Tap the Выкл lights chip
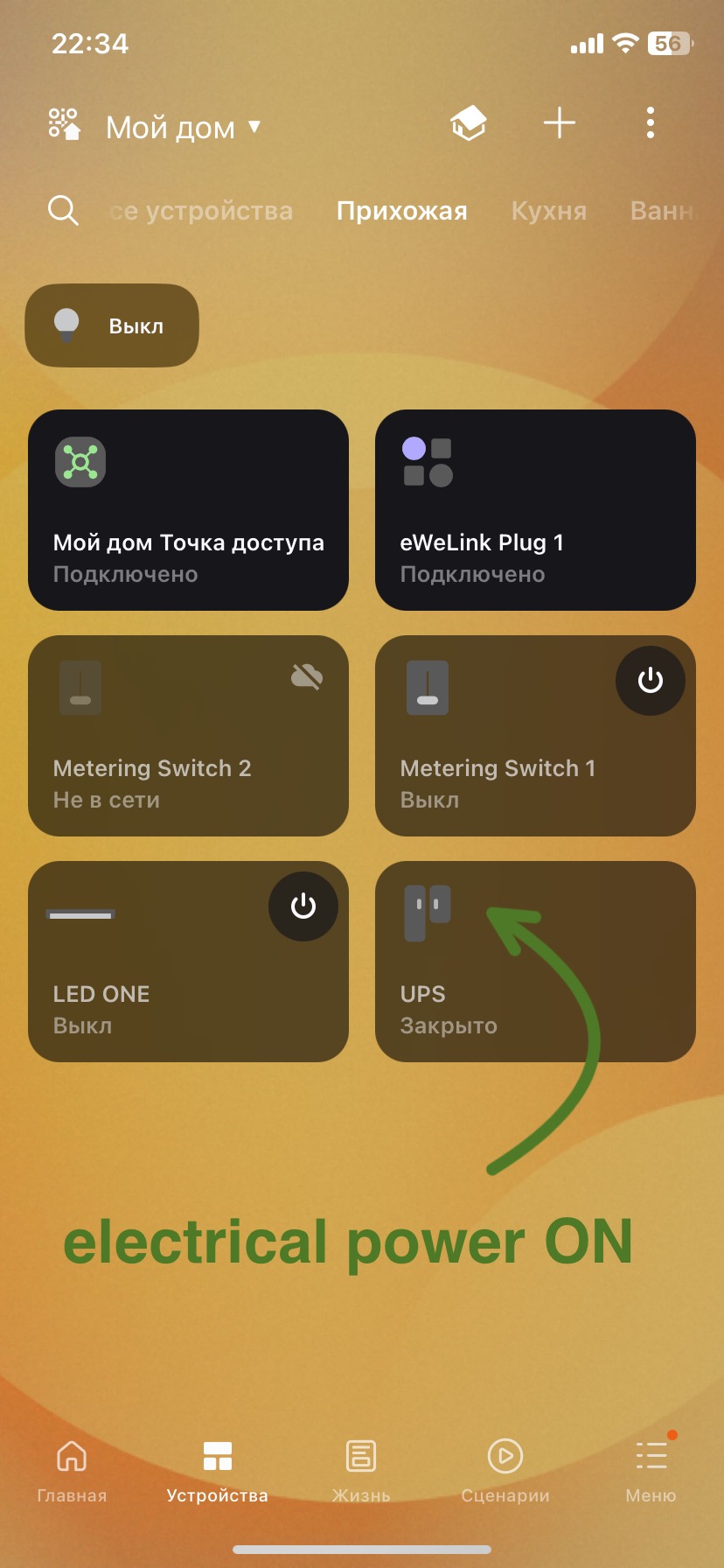Image resolution: width=724 pixels, height=1568 pixels. click(112, 325)
